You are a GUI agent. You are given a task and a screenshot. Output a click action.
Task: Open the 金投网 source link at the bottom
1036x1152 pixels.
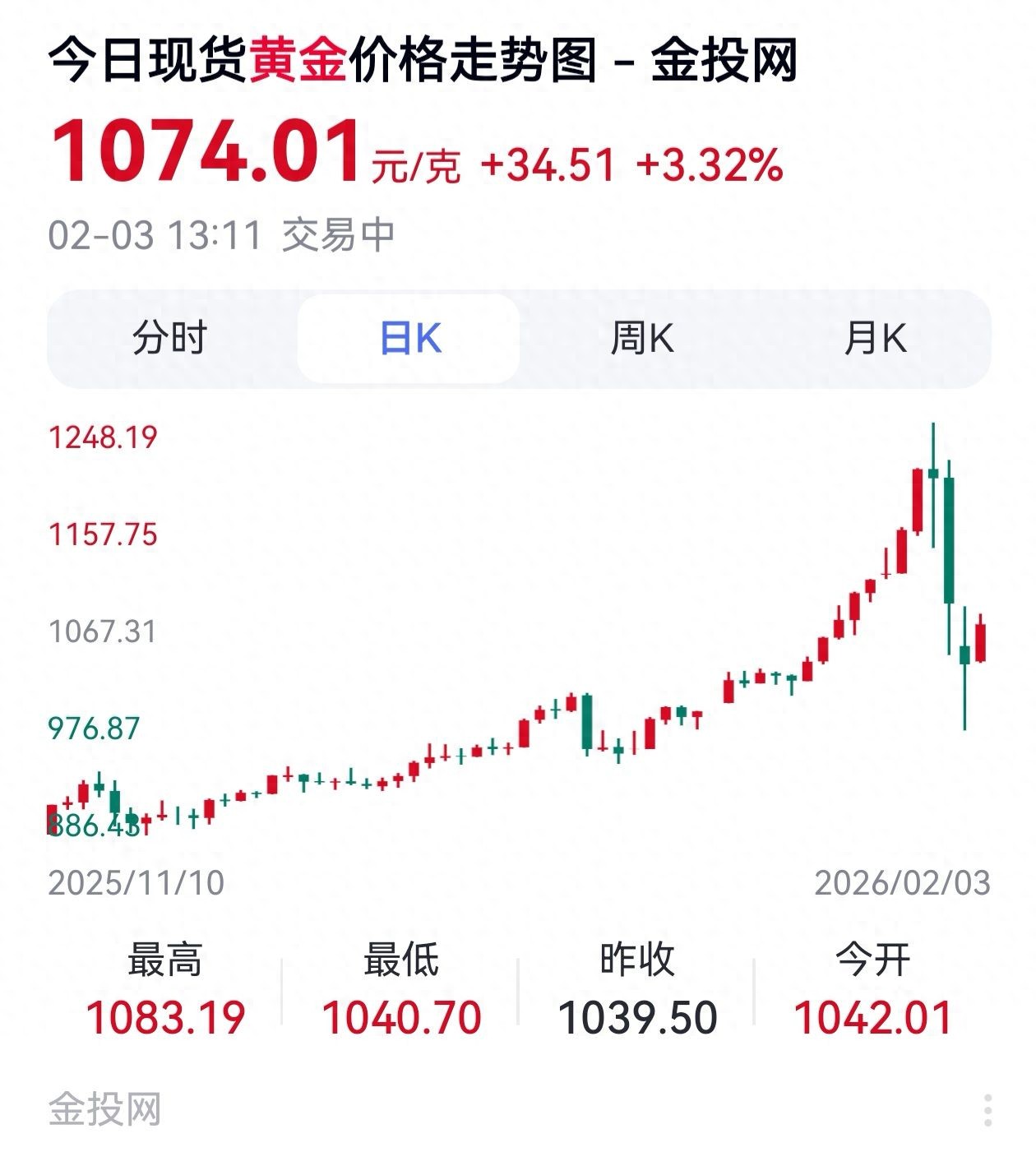(x=104, y=1109)
